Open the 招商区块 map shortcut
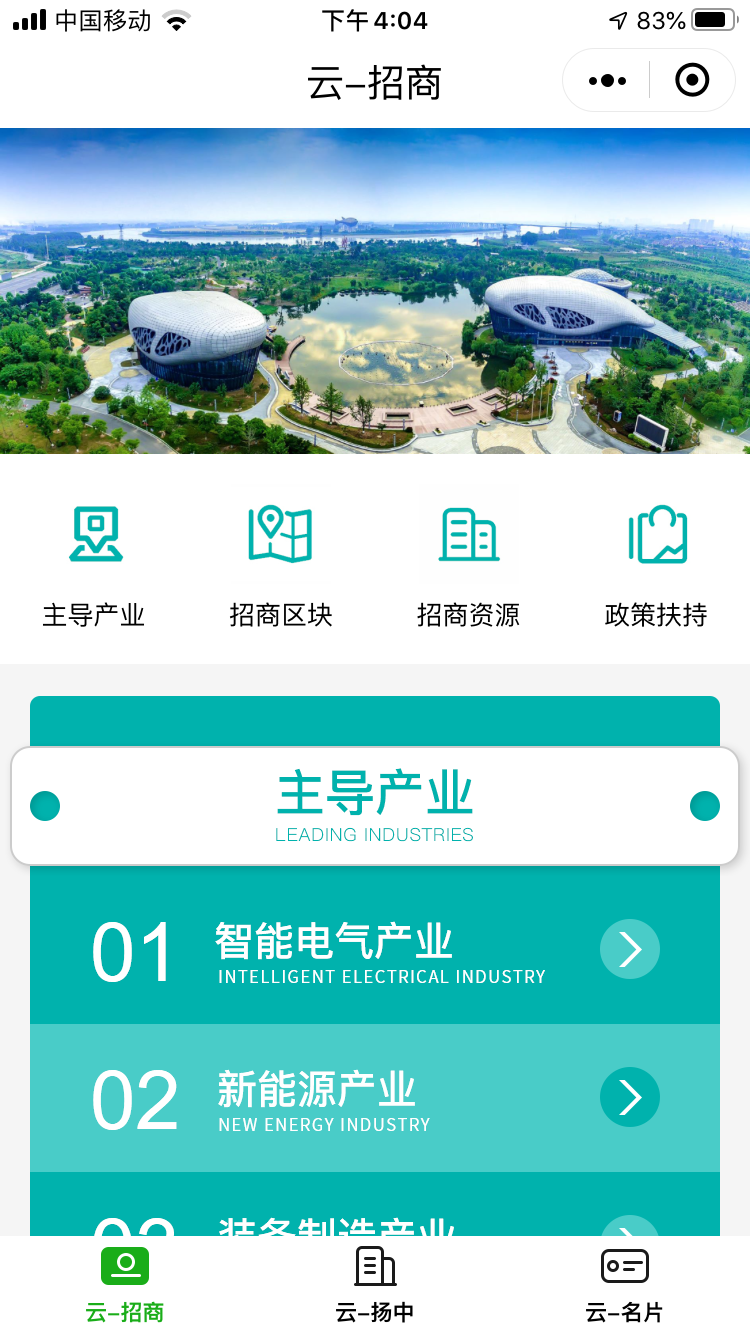 click(x=281, y=566)
